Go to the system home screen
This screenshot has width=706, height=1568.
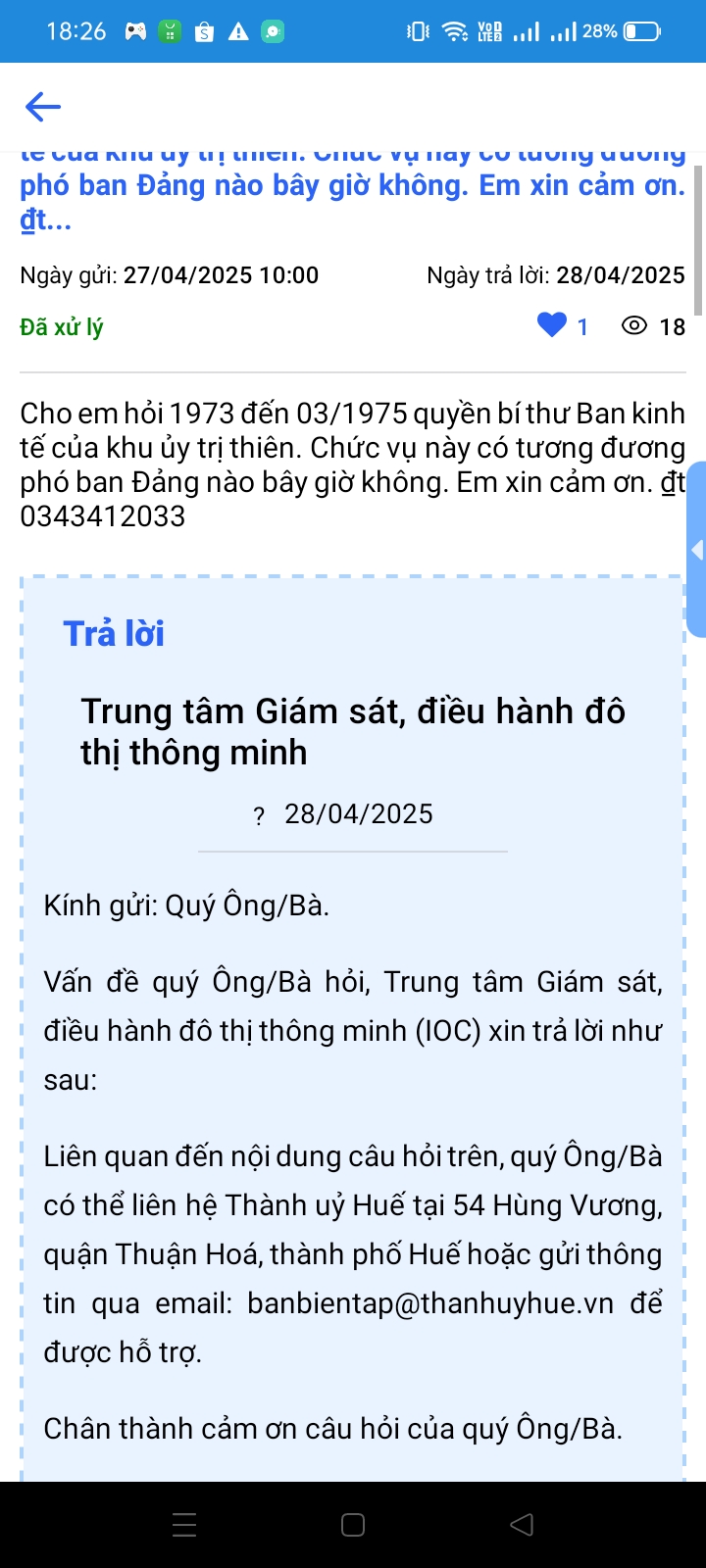coord(353,1524)
